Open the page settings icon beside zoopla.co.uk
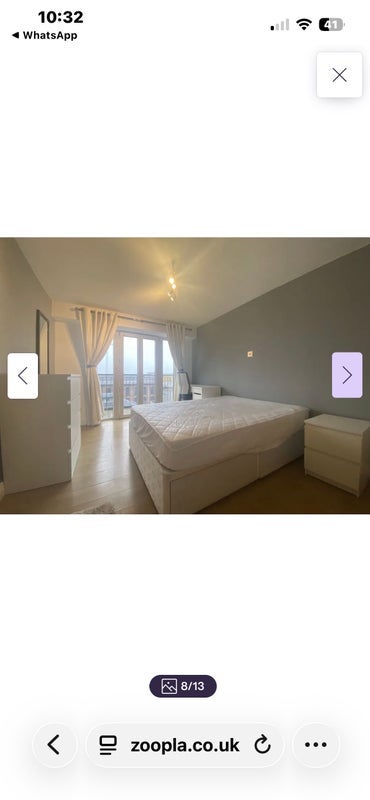This screenshot has width=370, height=800. (x=108, y=745)
